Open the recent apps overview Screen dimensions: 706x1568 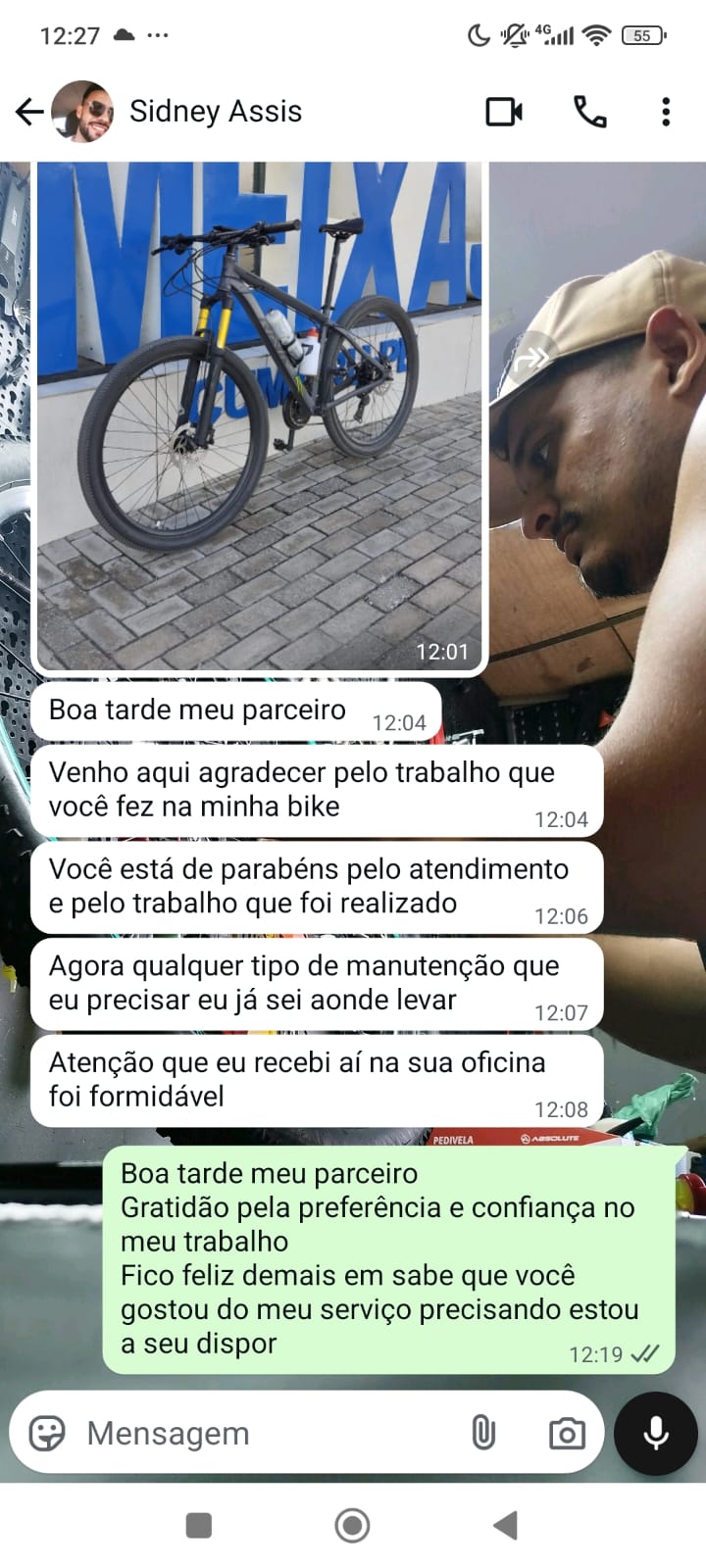(199, 1525)
